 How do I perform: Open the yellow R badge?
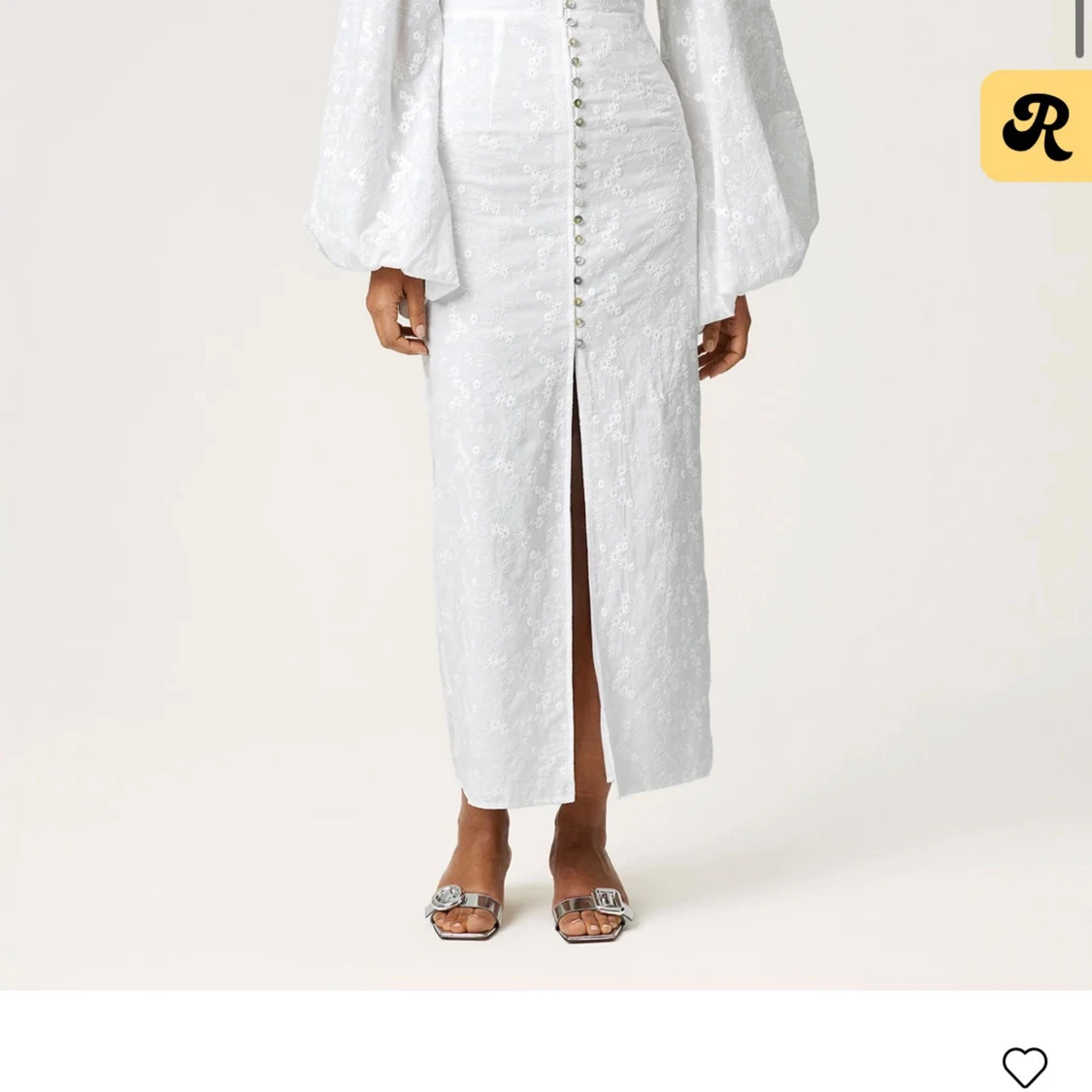pos(1037,126)
